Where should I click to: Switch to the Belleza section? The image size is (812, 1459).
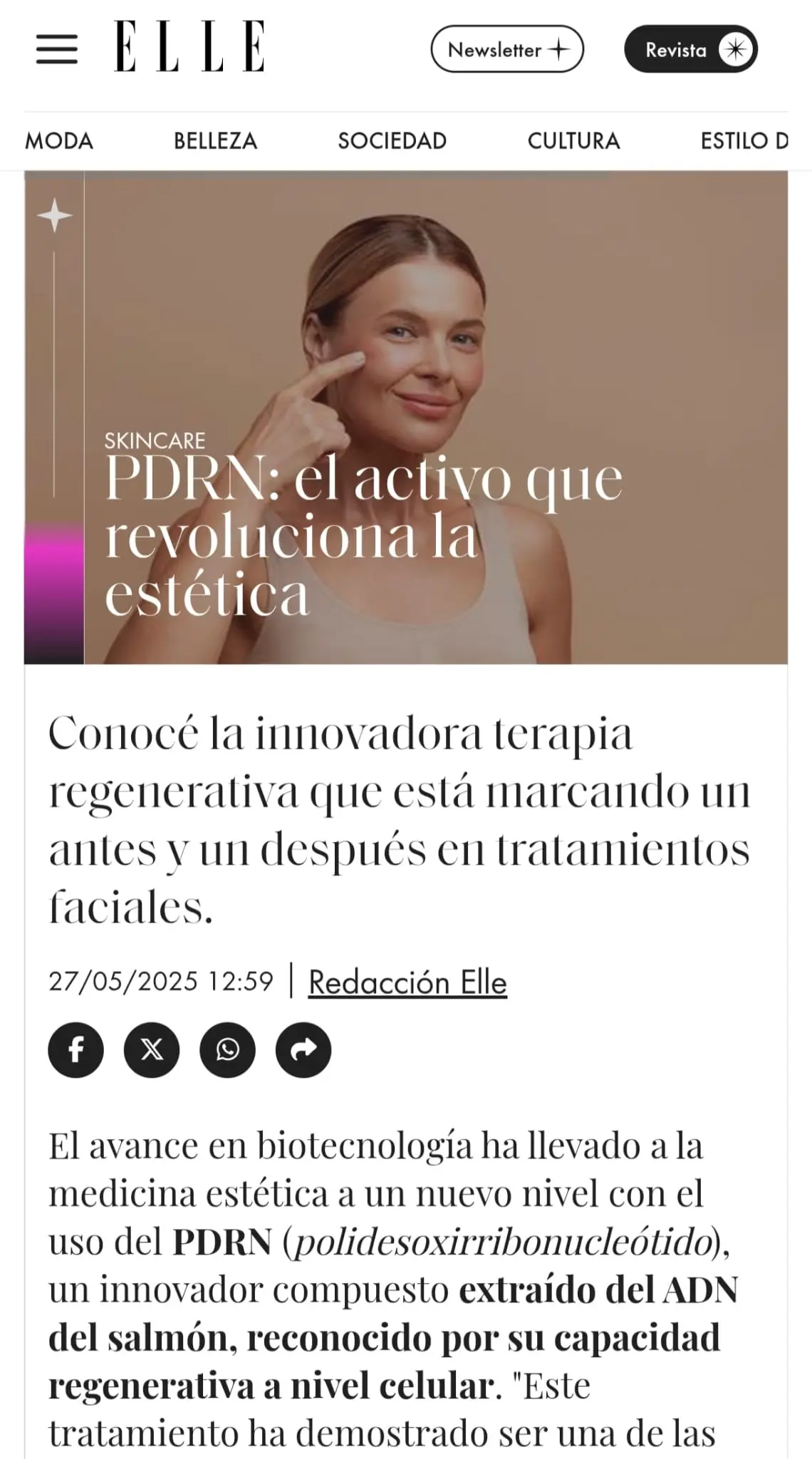pyautogui.click(x=215, y=141)
